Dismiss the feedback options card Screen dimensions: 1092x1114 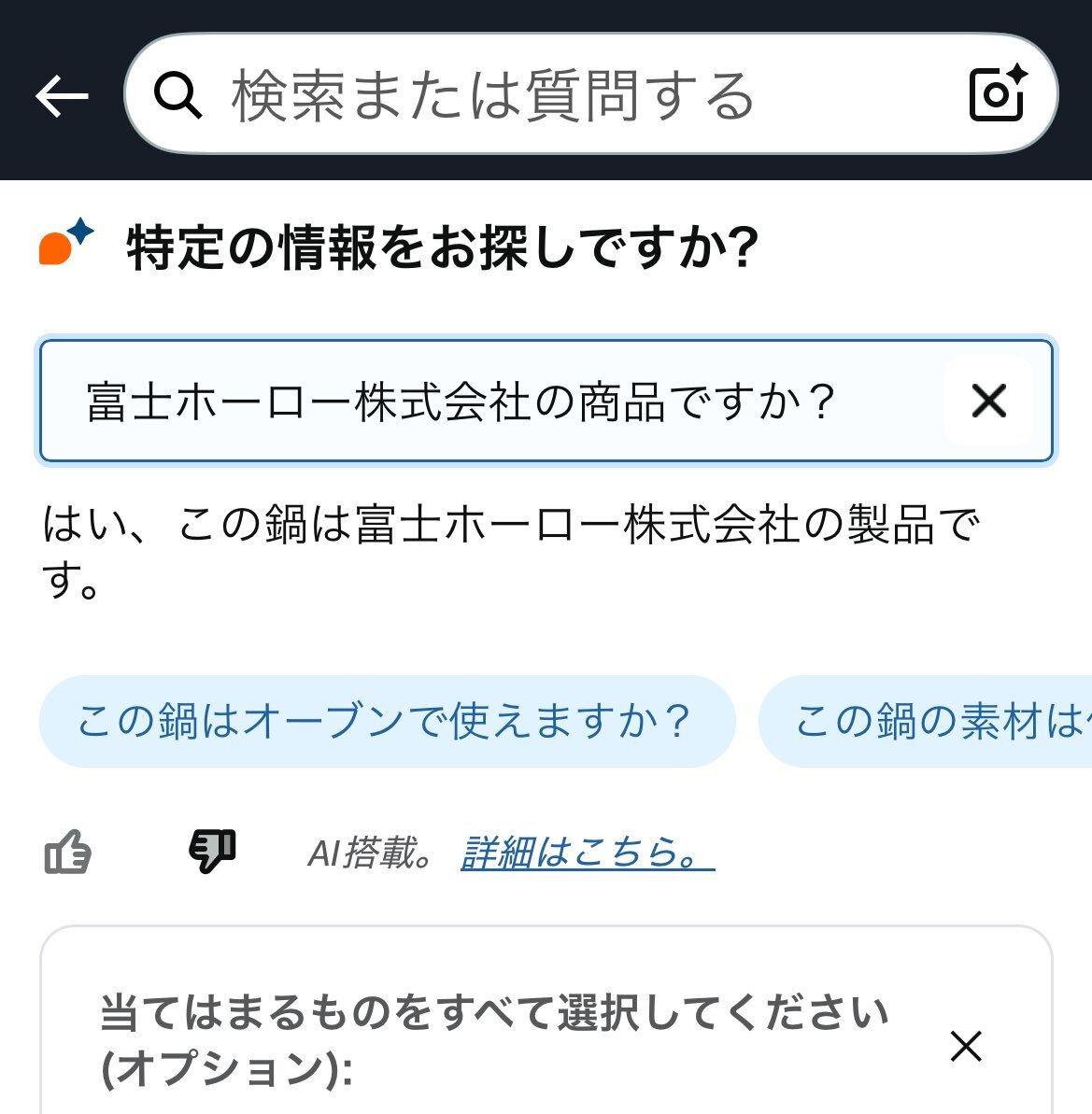point(966,1046)
